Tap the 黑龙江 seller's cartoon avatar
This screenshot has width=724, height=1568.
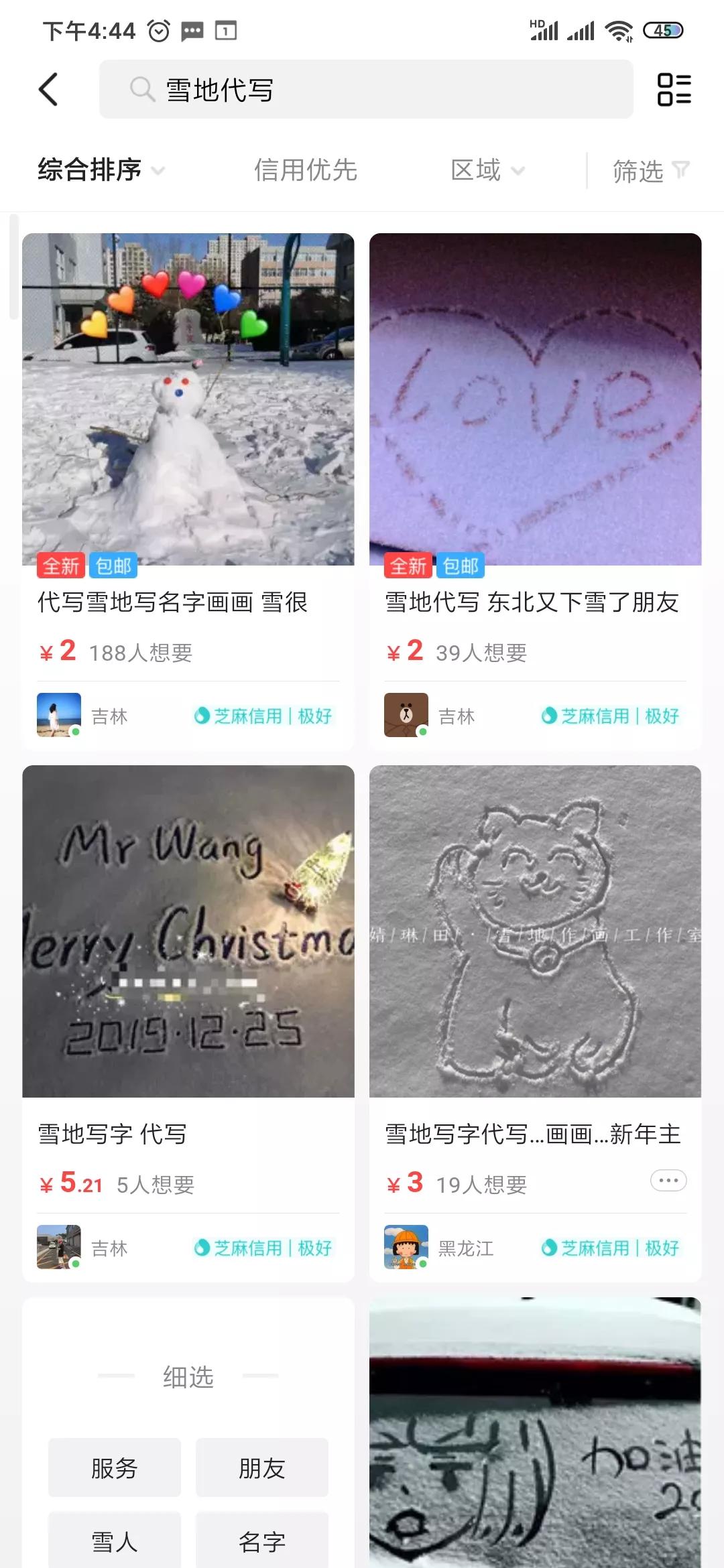pos(406,1246)
